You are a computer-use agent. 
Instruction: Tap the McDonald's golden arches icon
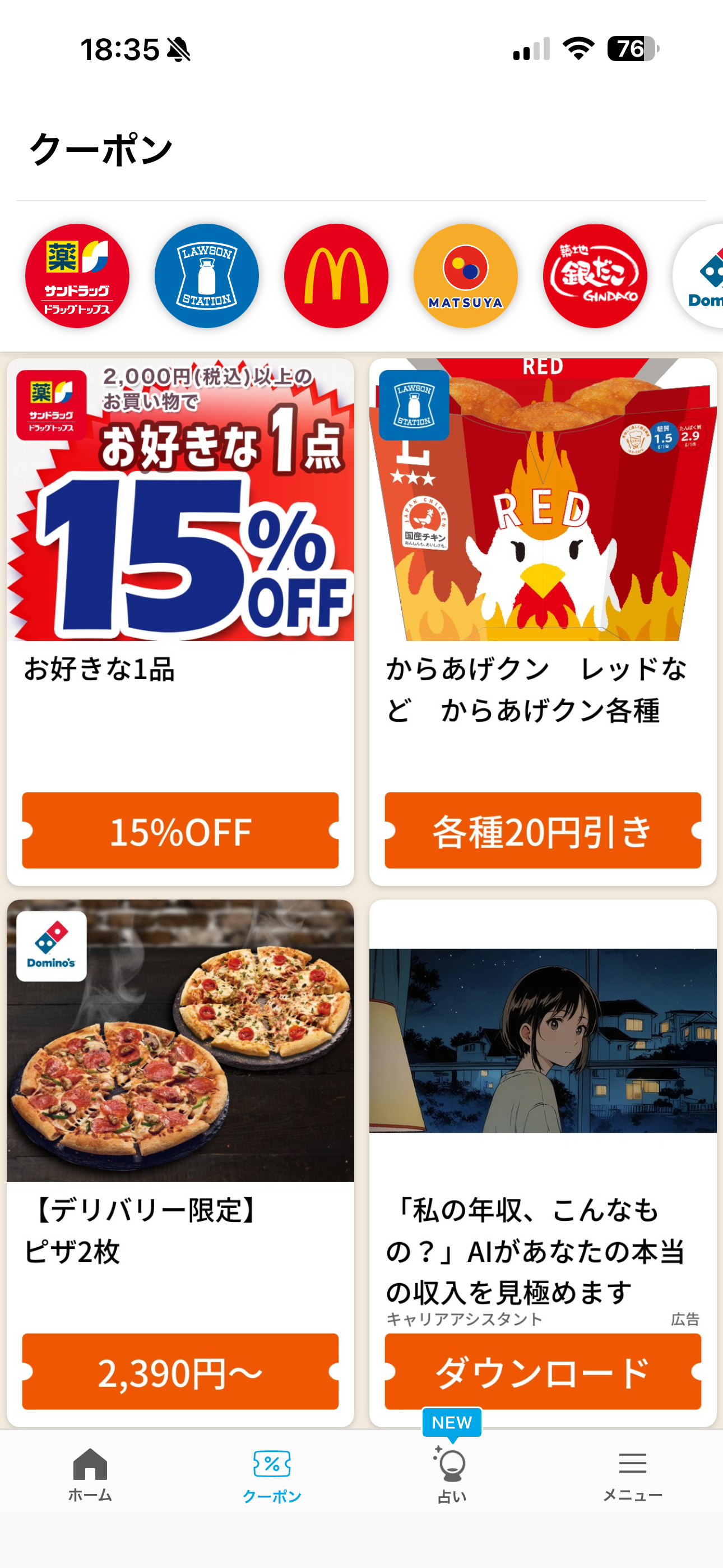(x=335, y=275)
